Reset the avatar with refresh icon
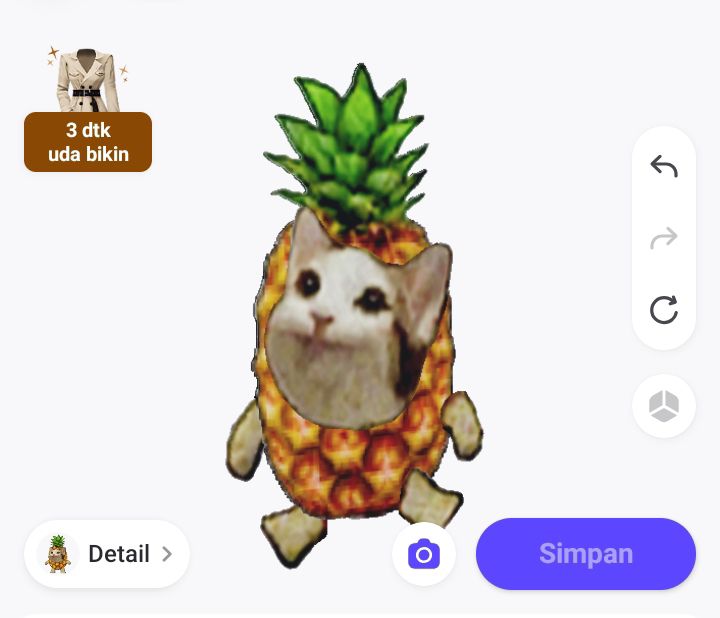The width and height of the screenshot is (720, 618). click(x=664, y=310)
